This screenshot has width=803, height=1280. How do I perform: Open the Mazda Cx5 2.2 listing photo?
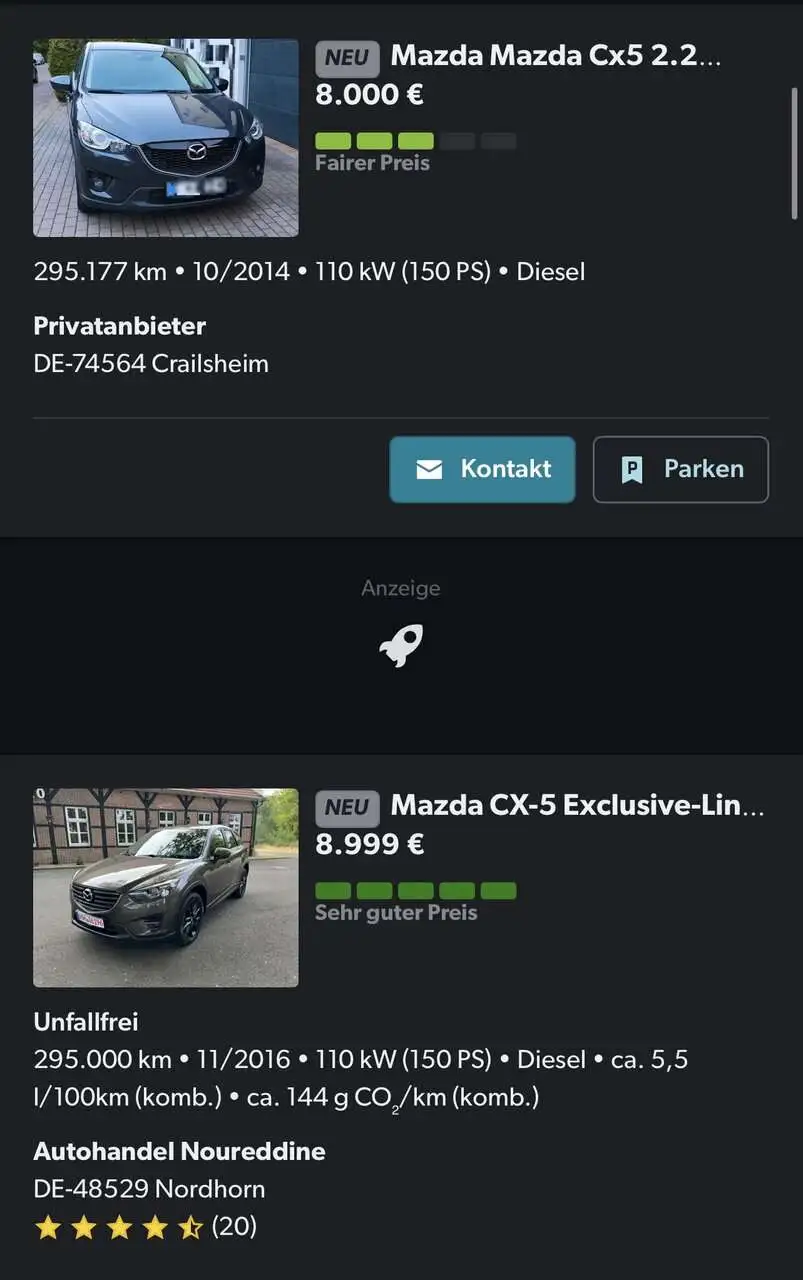pos(166,138)
